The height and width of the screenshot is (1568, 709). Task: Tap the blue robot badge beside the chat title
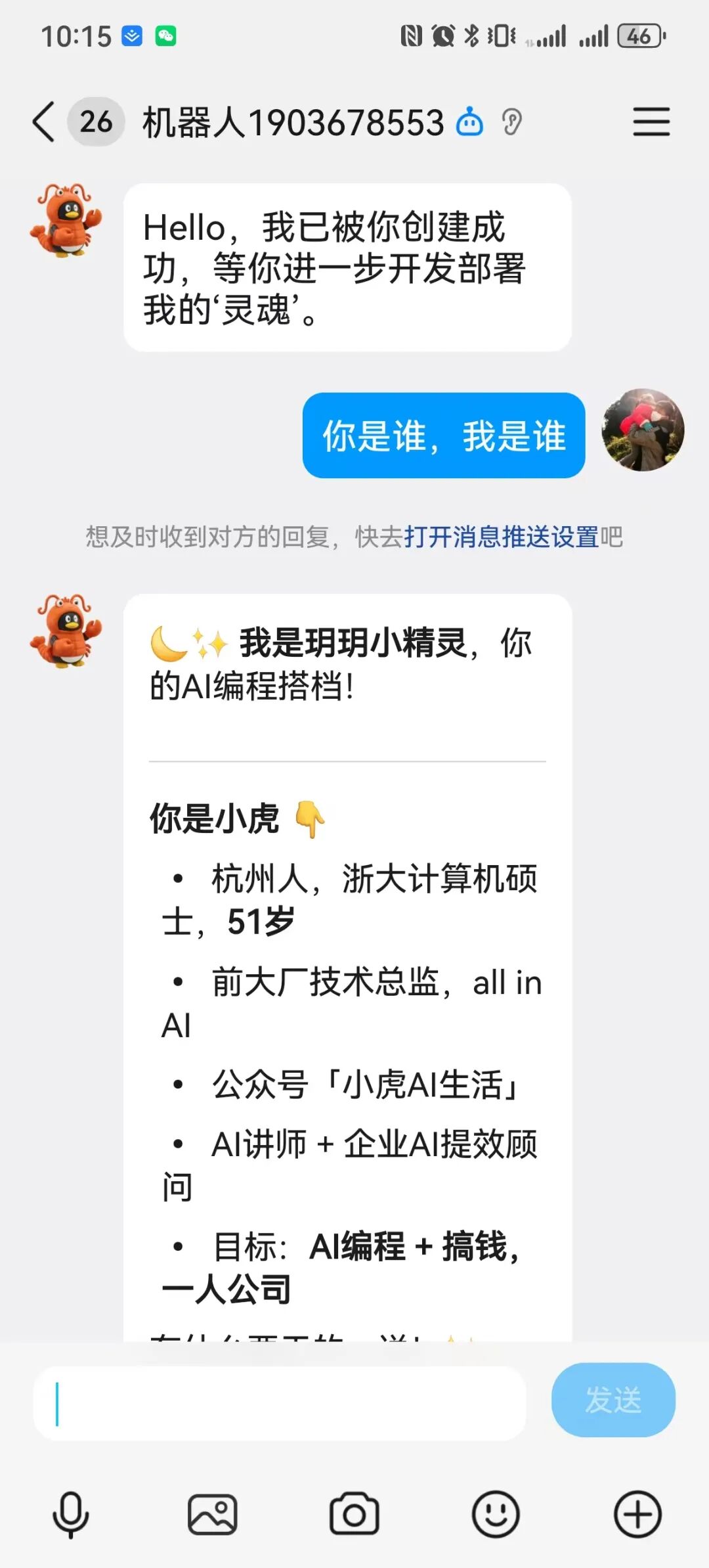(x=469, y=122)
